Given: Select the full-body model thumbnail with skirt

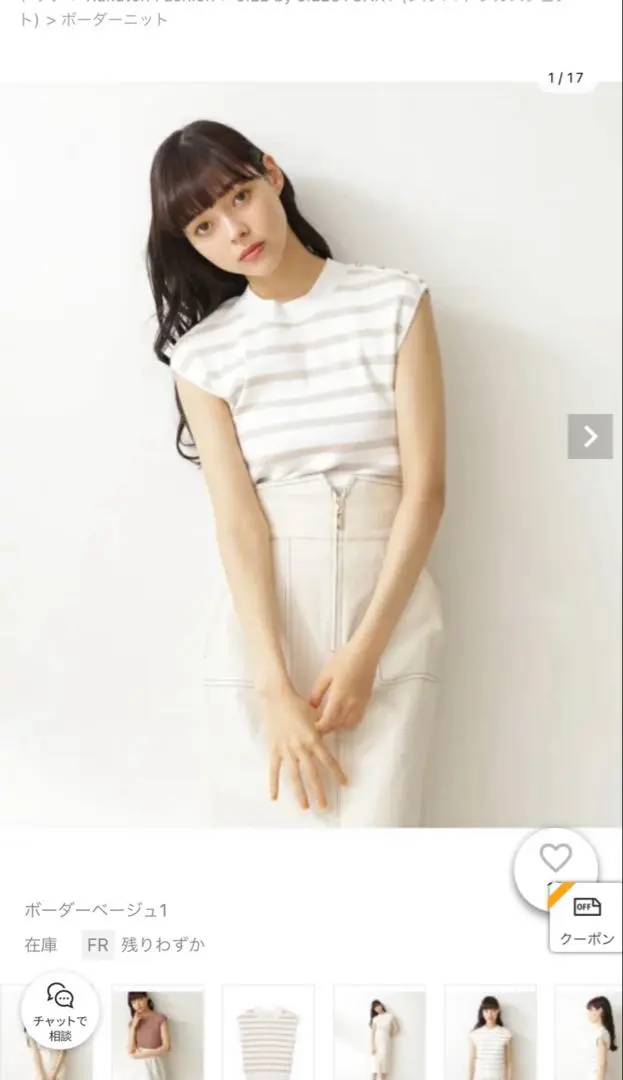Looking at the screenshot, I should pyautogui.click(x=379, y=1032).
